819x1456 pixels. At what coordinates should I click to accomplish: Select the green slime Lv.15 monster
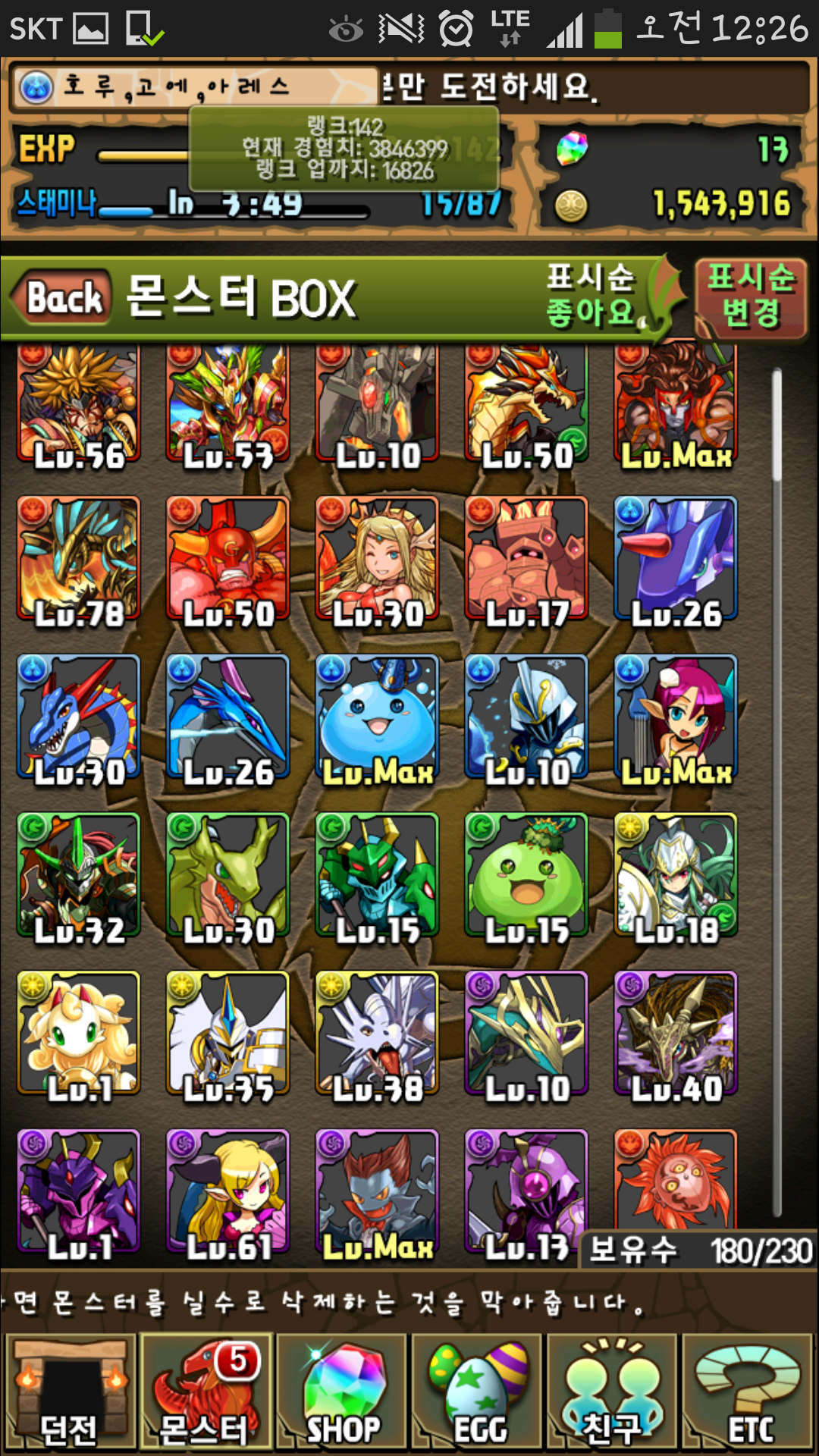pyautogui.click(x=526, y=877)
